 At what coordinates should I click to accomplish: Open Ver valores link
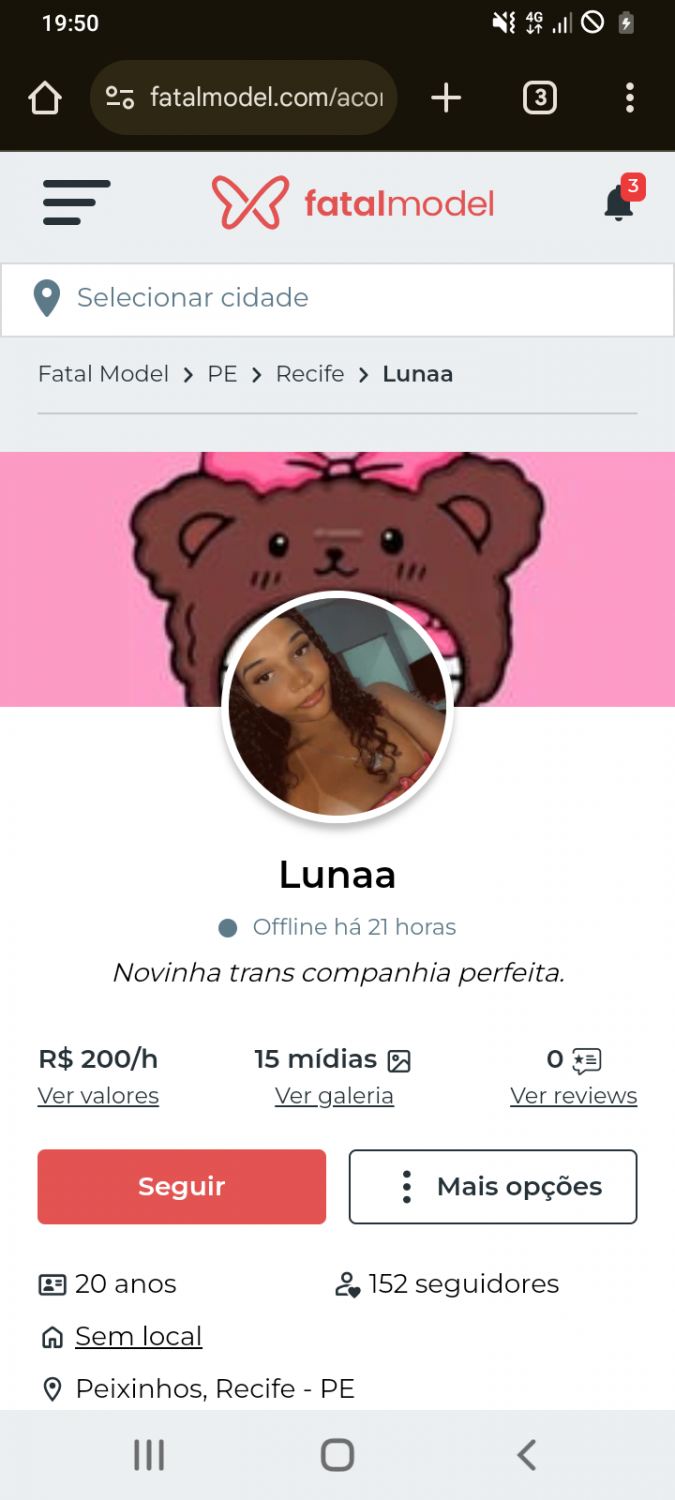pyautogui.click(x=98, y=1096)
